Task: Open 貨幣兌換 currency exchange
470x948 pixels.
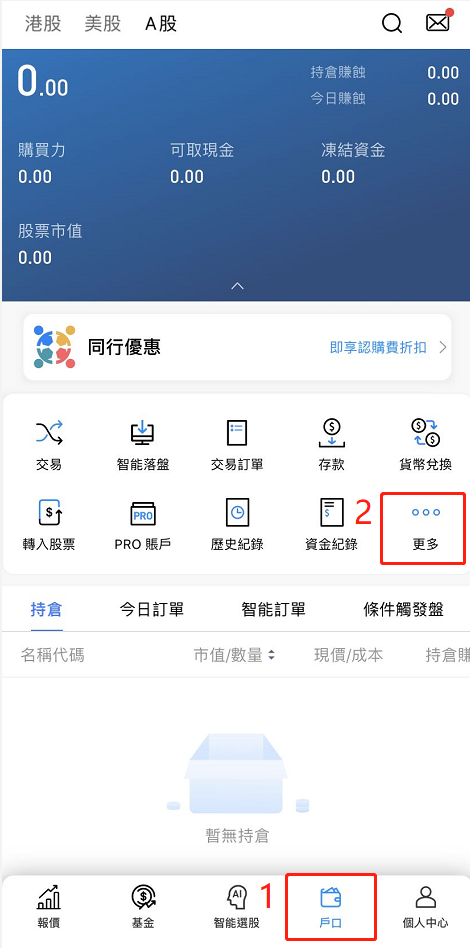Action: click(x=425, y=445)
